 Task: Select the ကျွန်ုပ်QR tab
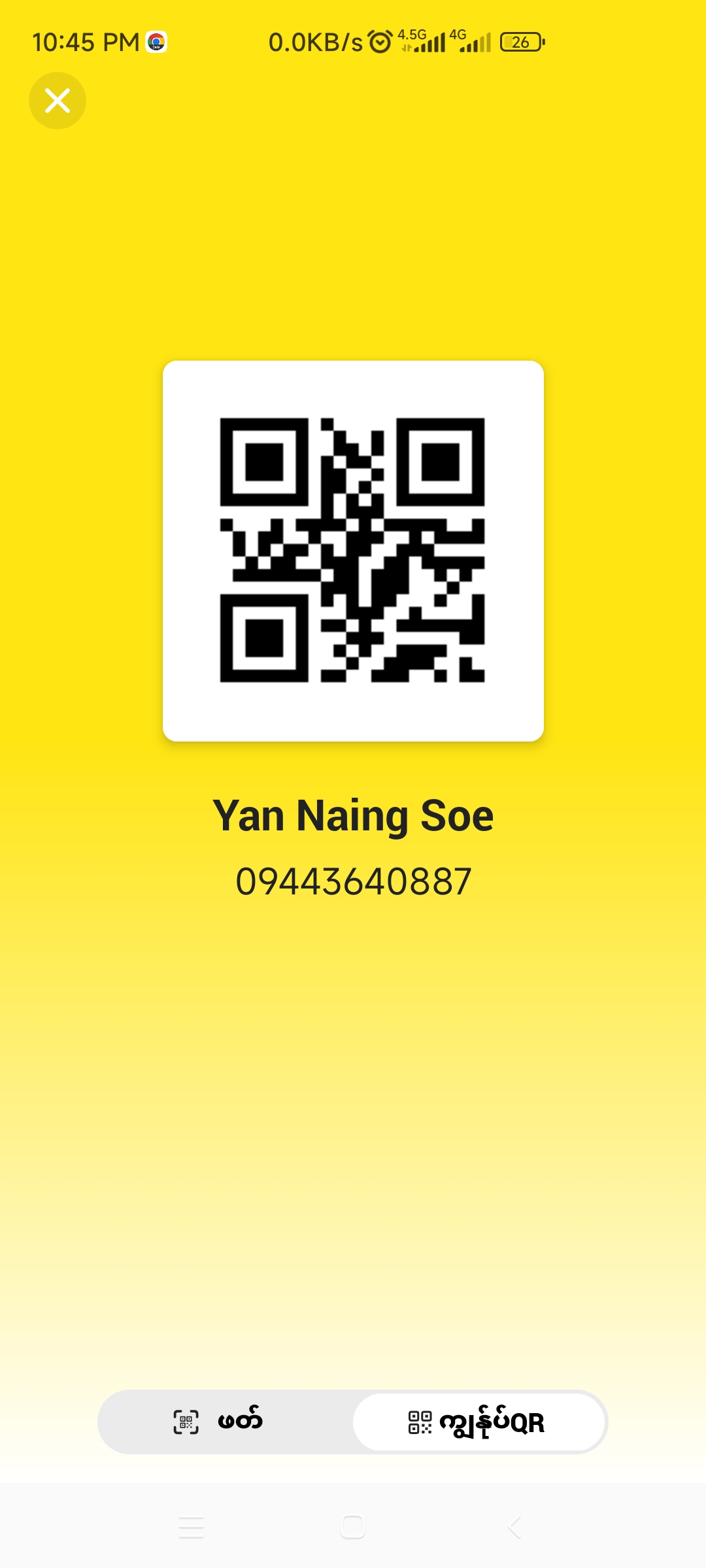[478, 1422]
